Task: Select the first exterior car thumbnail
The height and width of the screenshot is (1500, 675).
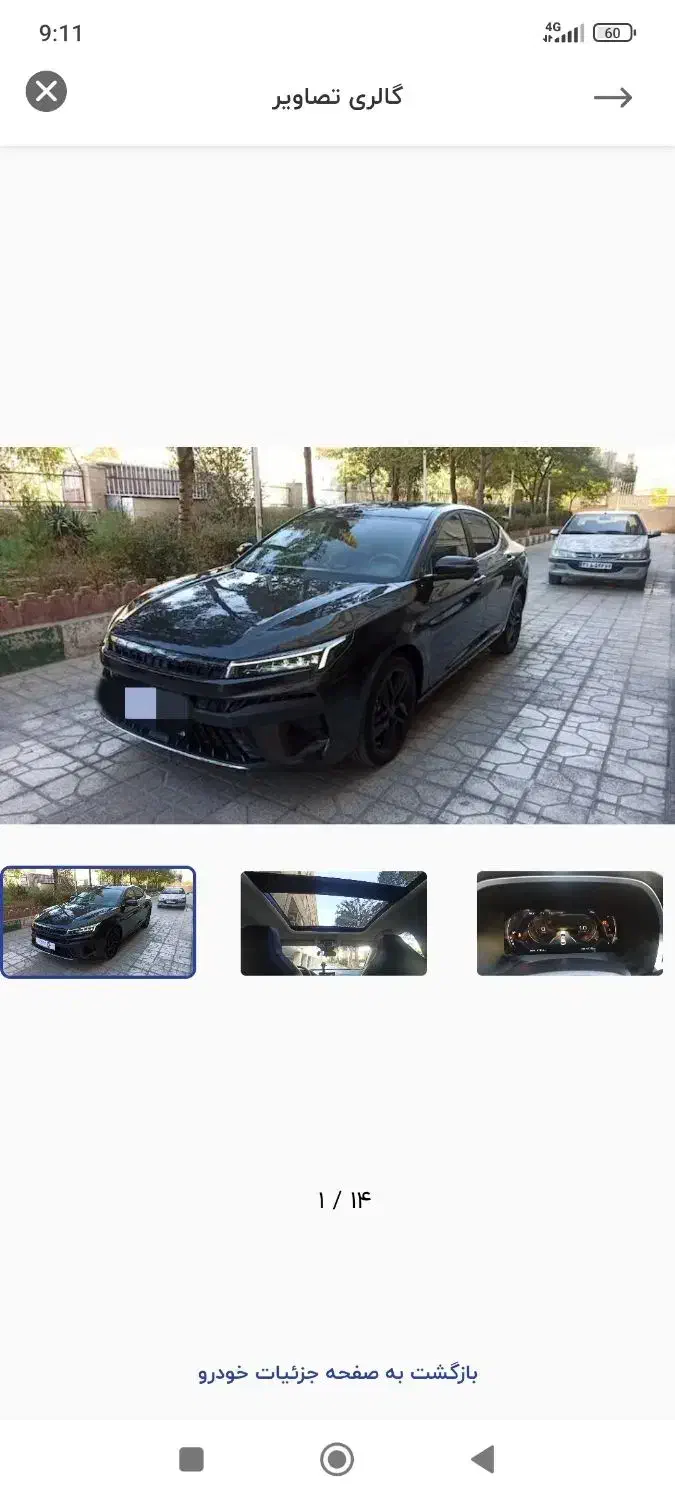Action: click(x=98, y=922)
